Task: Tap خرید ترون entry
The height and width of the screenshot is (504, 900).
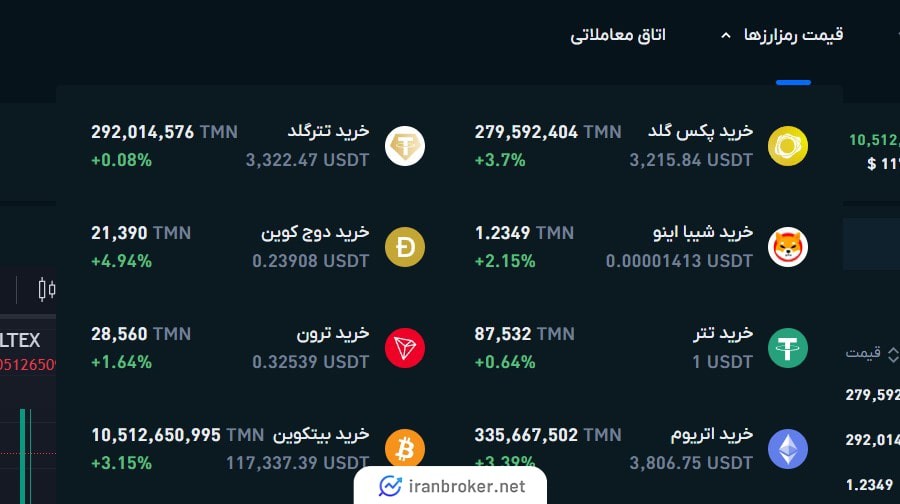Action: (333, 334)
